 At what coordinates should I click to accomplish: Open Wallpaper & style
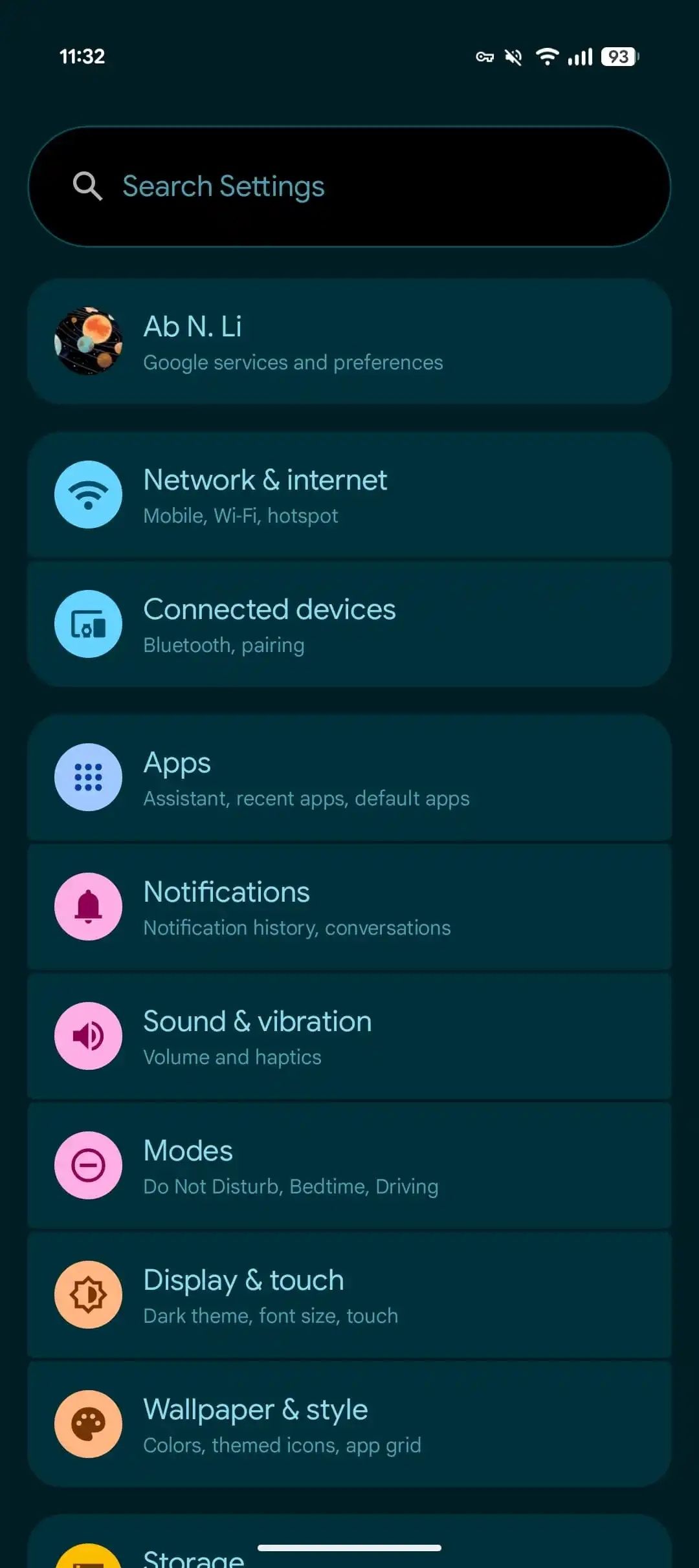point(349,1424)
